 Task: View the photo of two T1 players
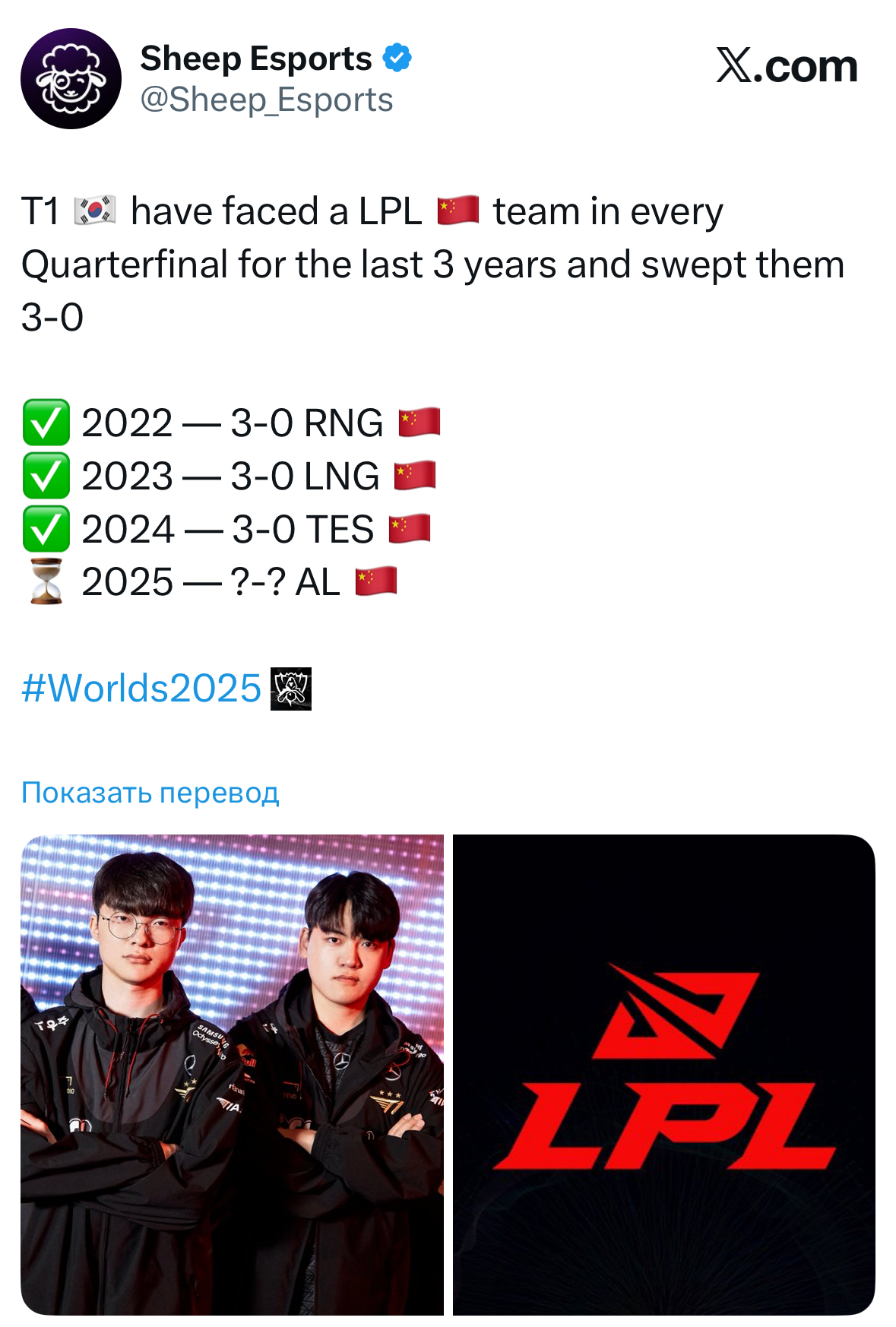(232, 1074)
